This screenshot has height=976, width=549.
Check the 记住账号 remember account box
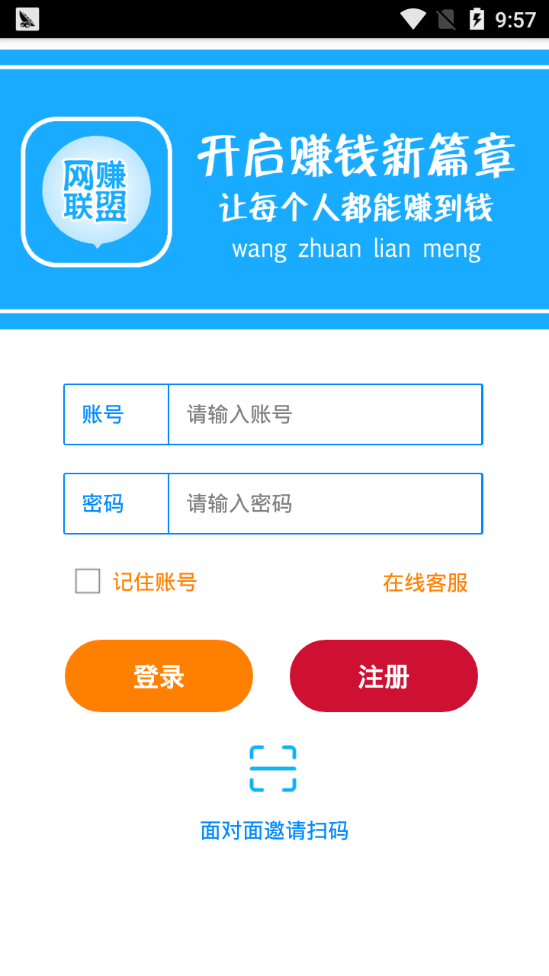pyautogui.click(x=88, y=581)
